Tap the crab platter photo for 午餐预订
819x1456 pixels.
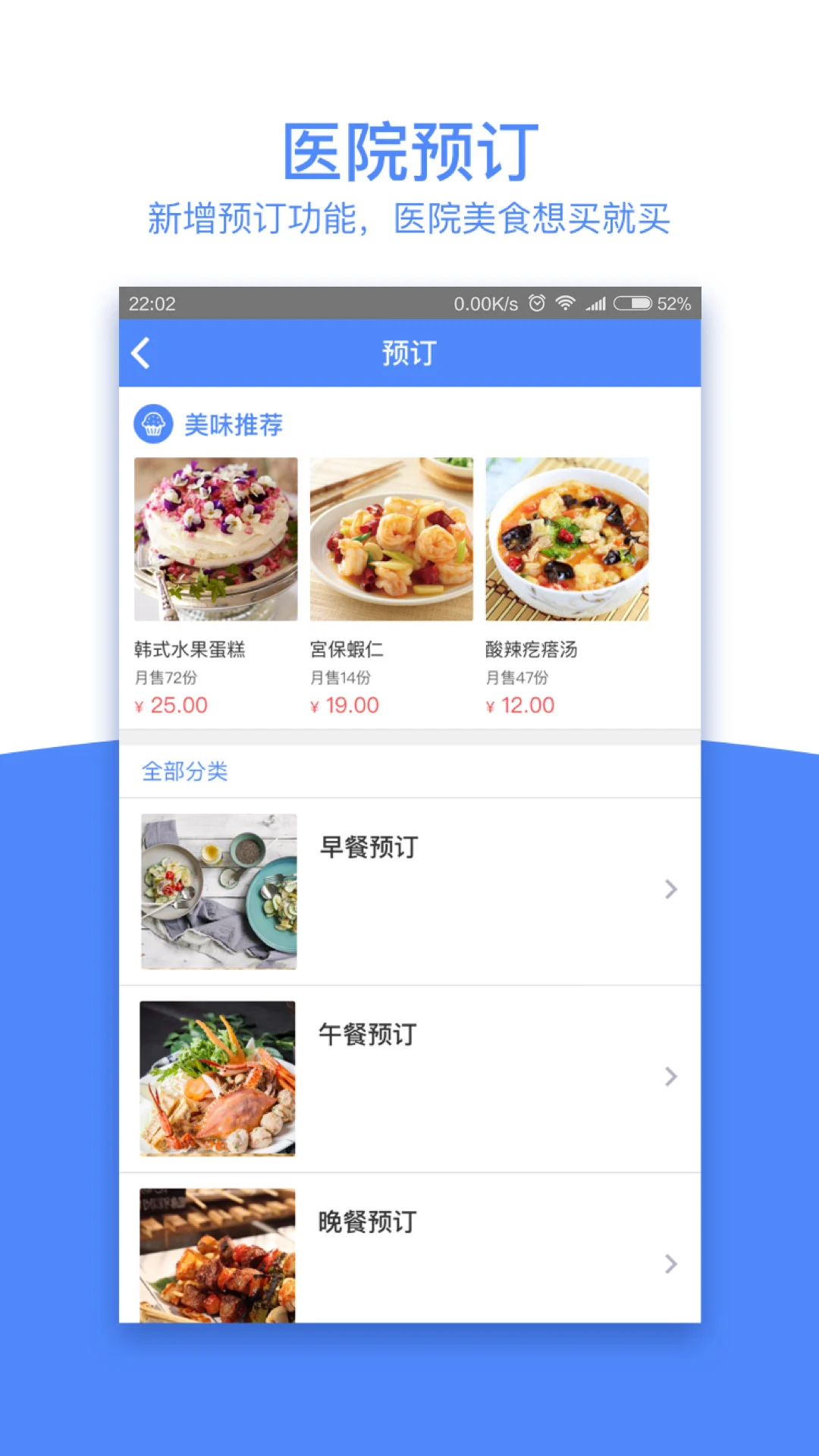tap(218, 1080)
